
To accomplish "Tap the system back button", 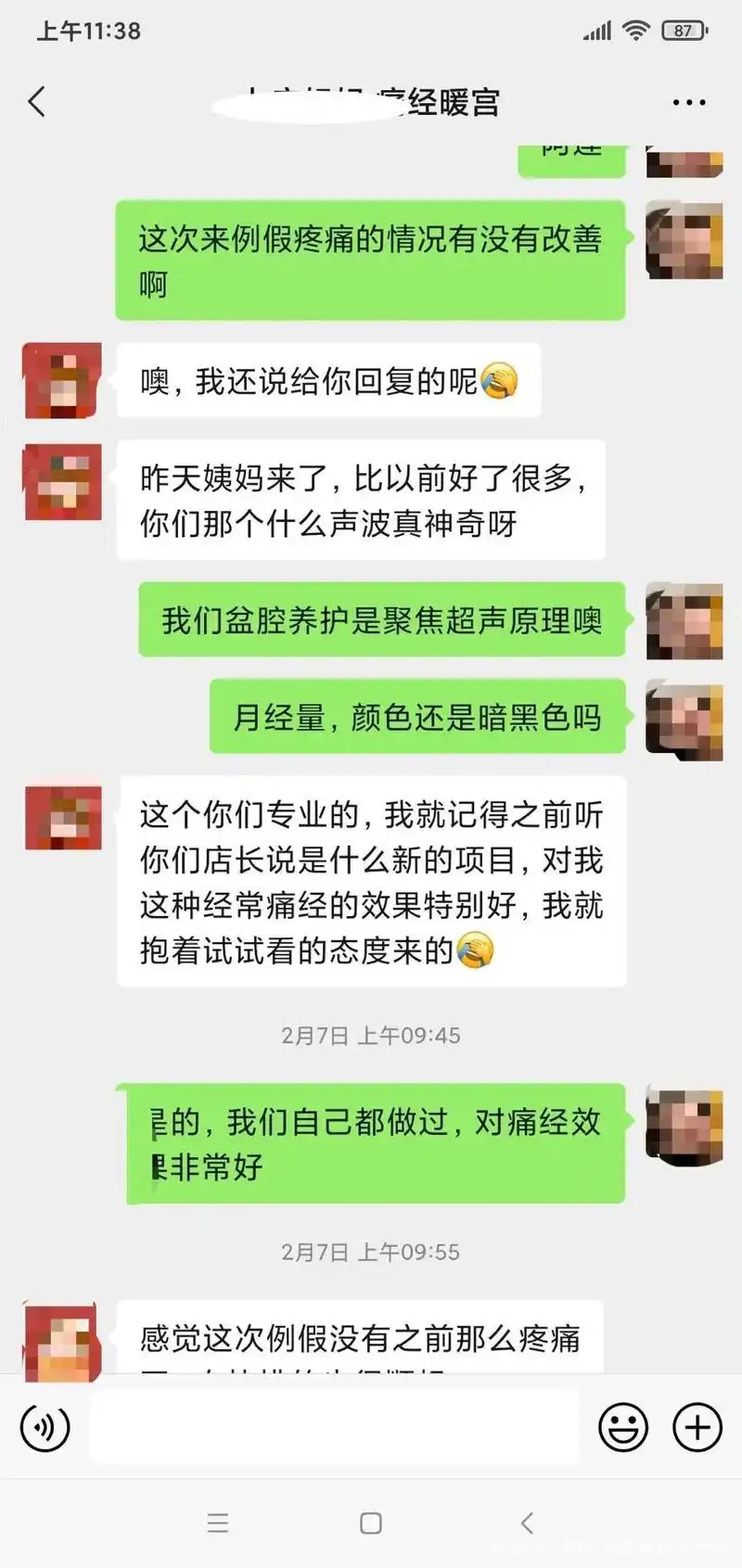I will click(x=527, y=1523).
